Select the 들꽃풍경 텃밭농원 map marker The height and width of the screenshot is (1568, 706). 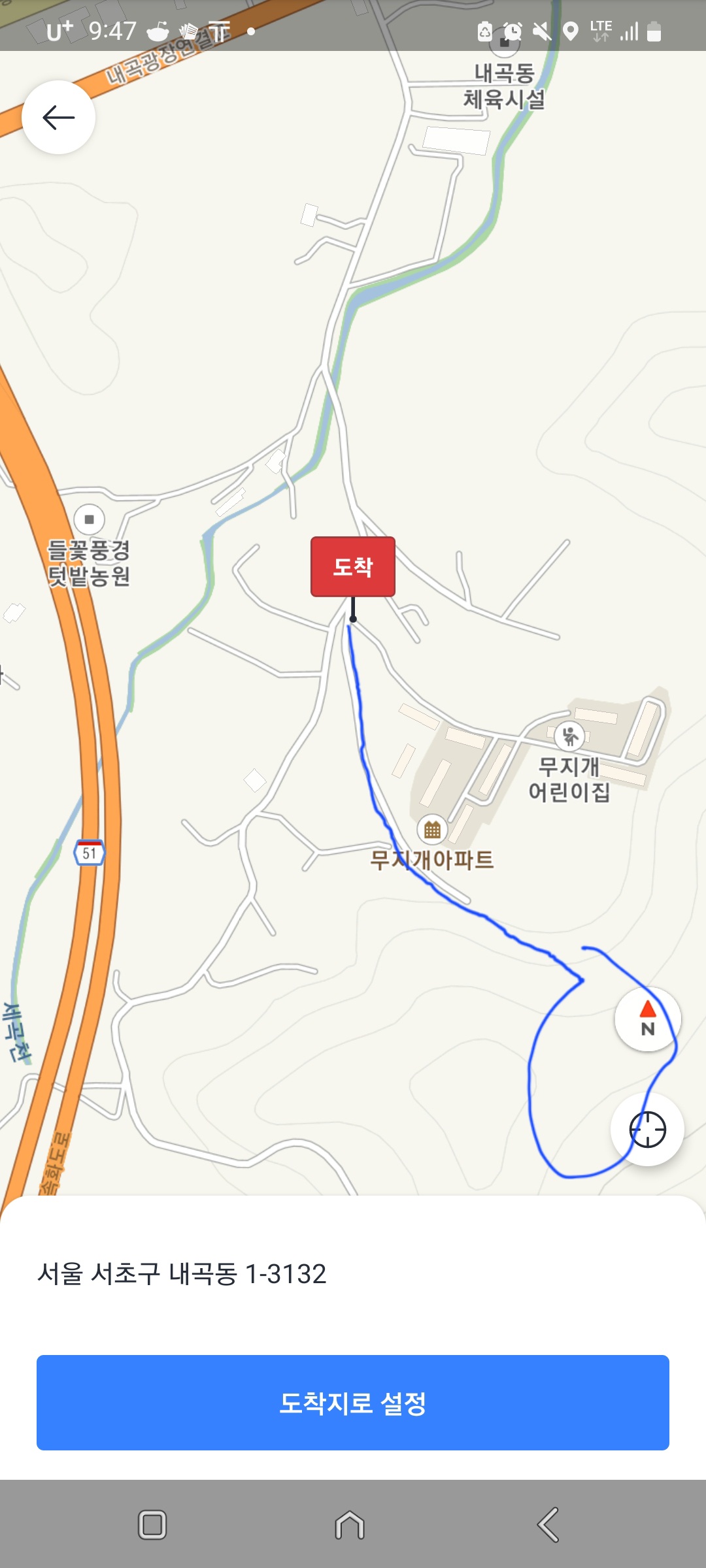(90, 519)
